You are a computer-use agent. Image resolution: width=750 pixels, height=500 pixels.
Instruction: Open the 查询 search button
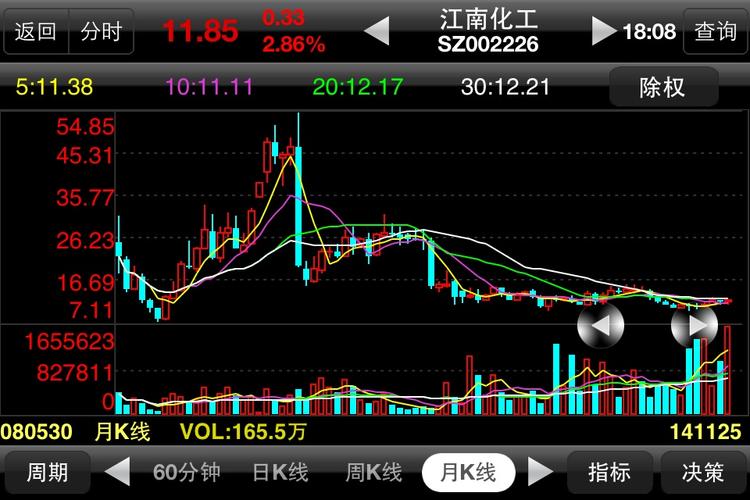pyautogui.click(x=715, y=32)
